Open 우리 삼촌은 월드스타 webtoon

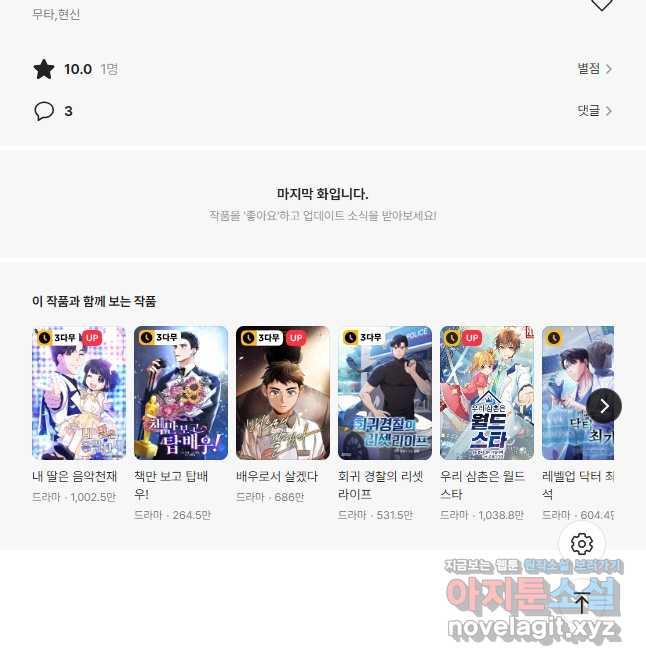click(x=487, y=393)
